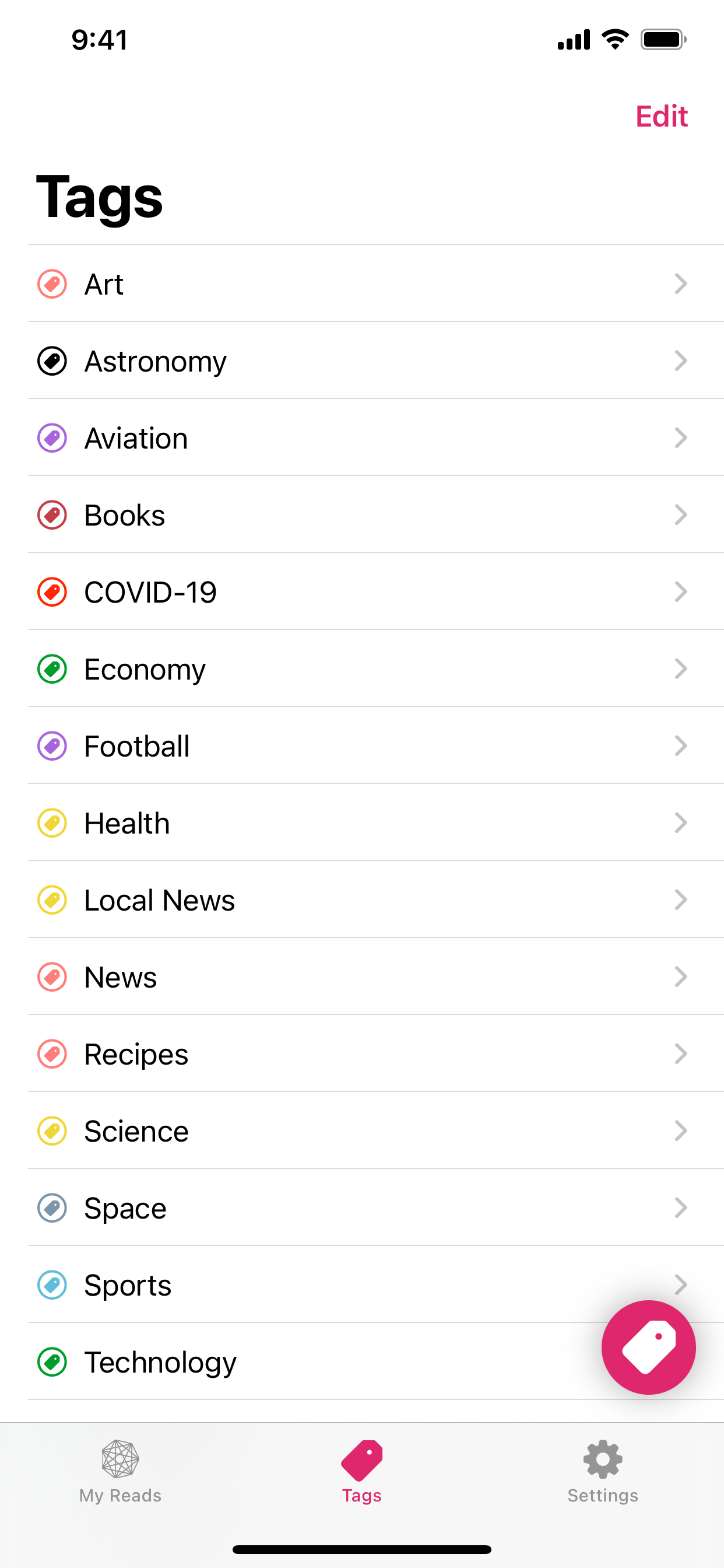
Task: Tap the Edit button
Action: tap(661, 116)
